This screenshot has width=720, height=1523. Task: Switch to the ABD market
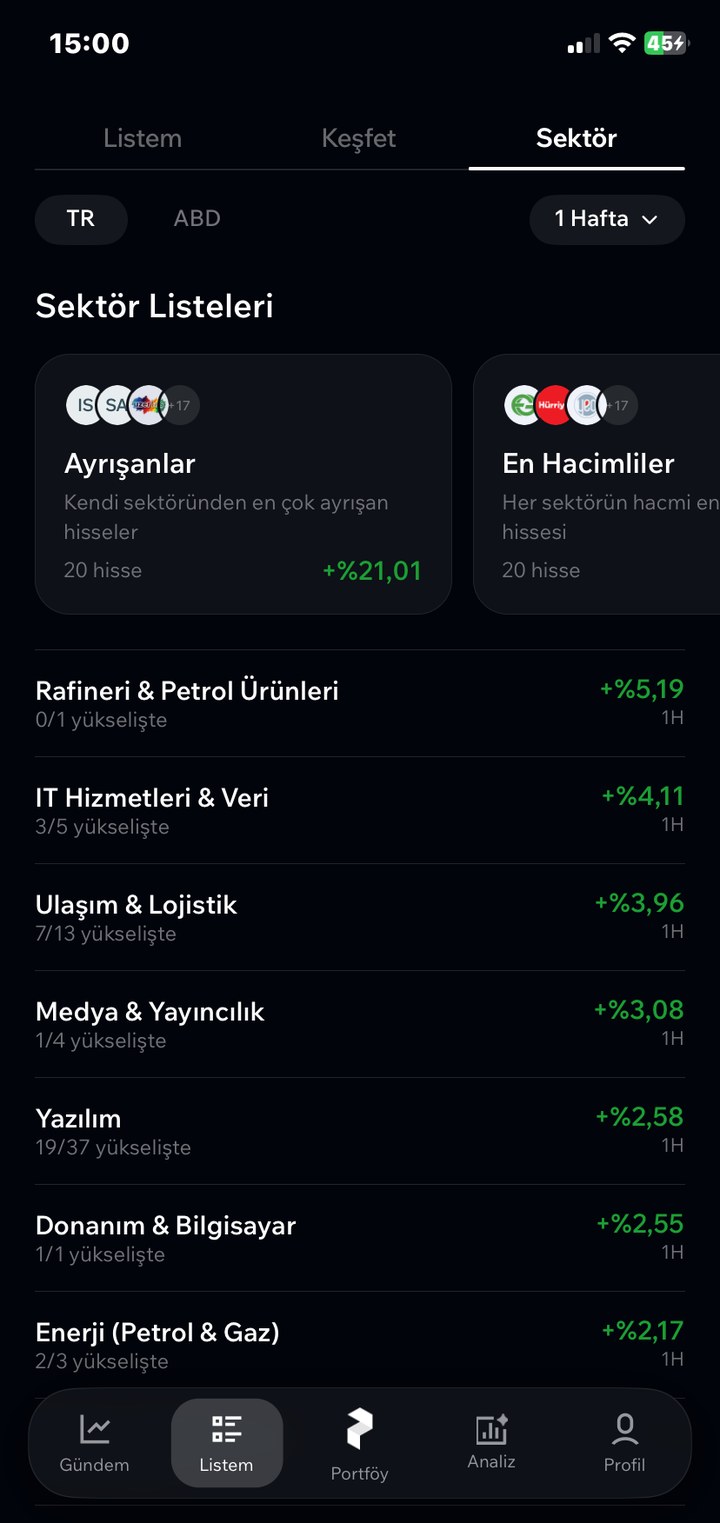(197, 219)
